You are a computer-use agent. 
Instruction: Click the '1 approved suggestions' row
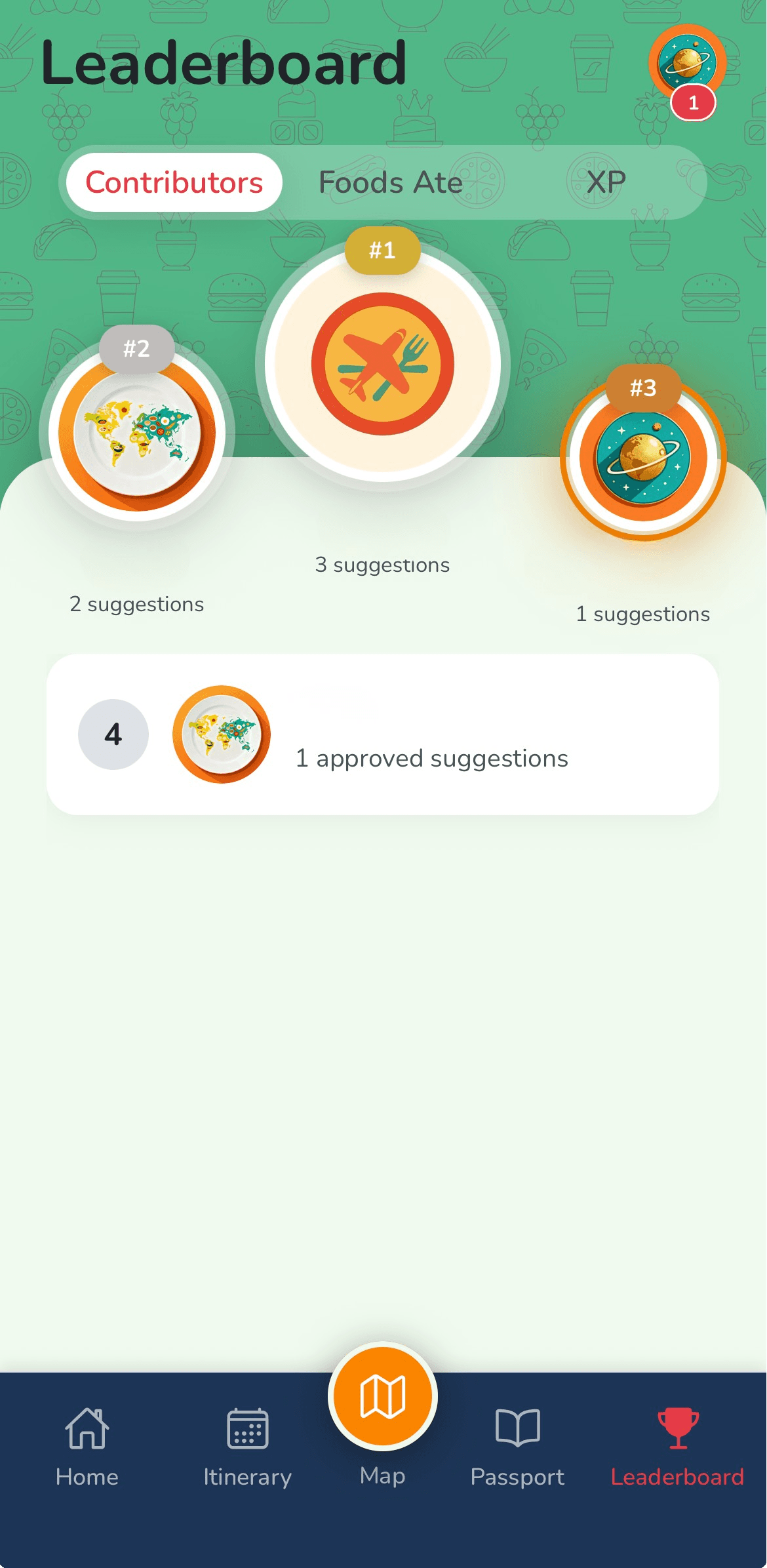coord(432,758)
